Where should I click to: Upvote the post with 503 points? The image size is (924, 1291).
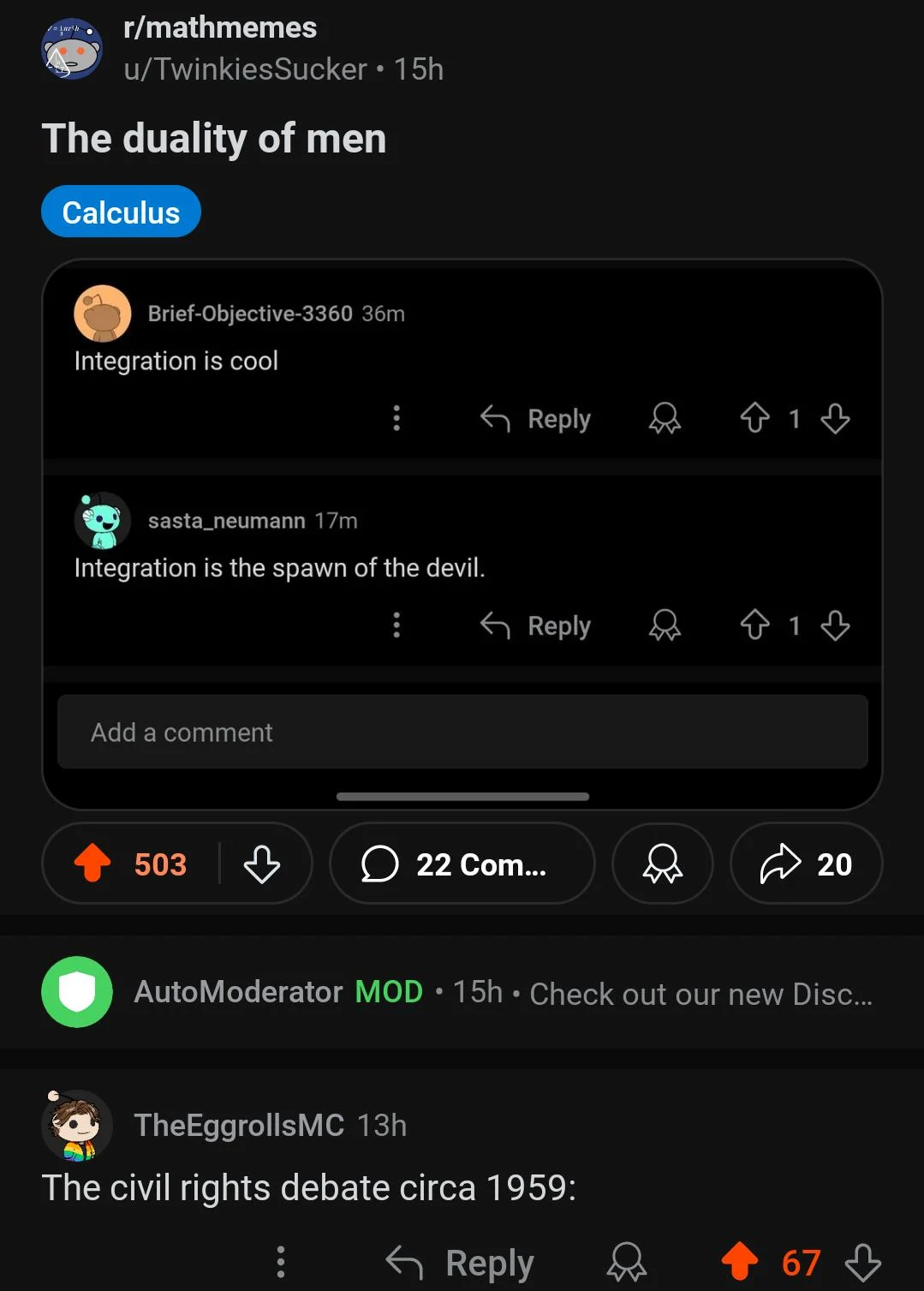pyautogui.click(x=92, y=864)
